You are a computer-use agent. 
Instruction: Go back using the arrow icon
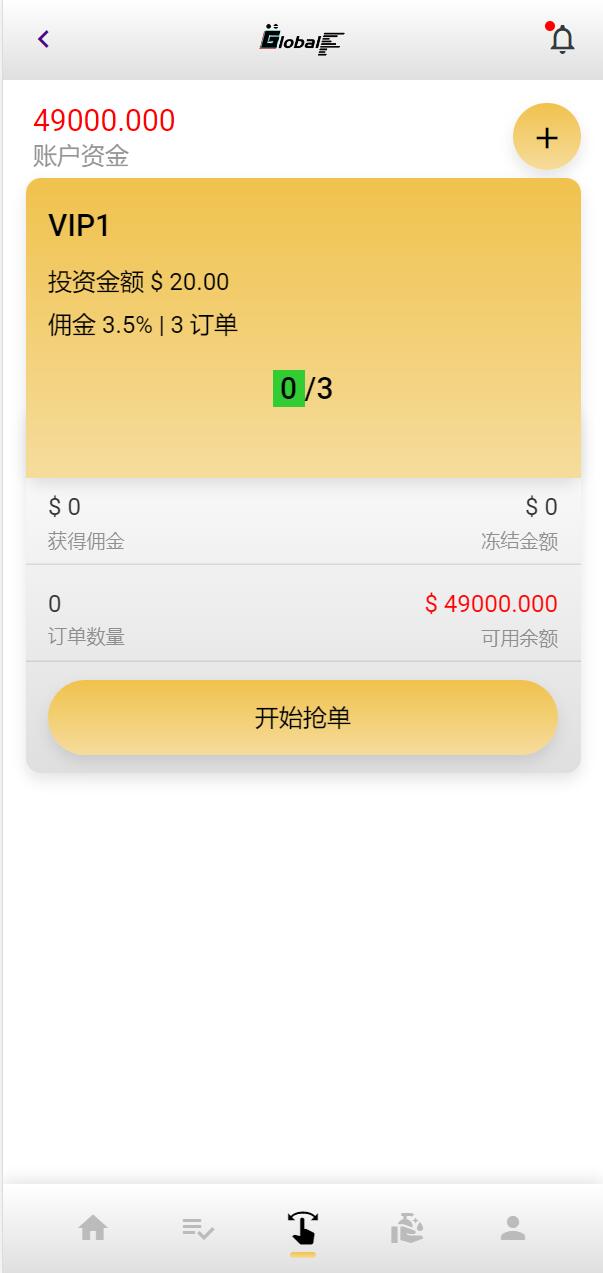[43, 39]
